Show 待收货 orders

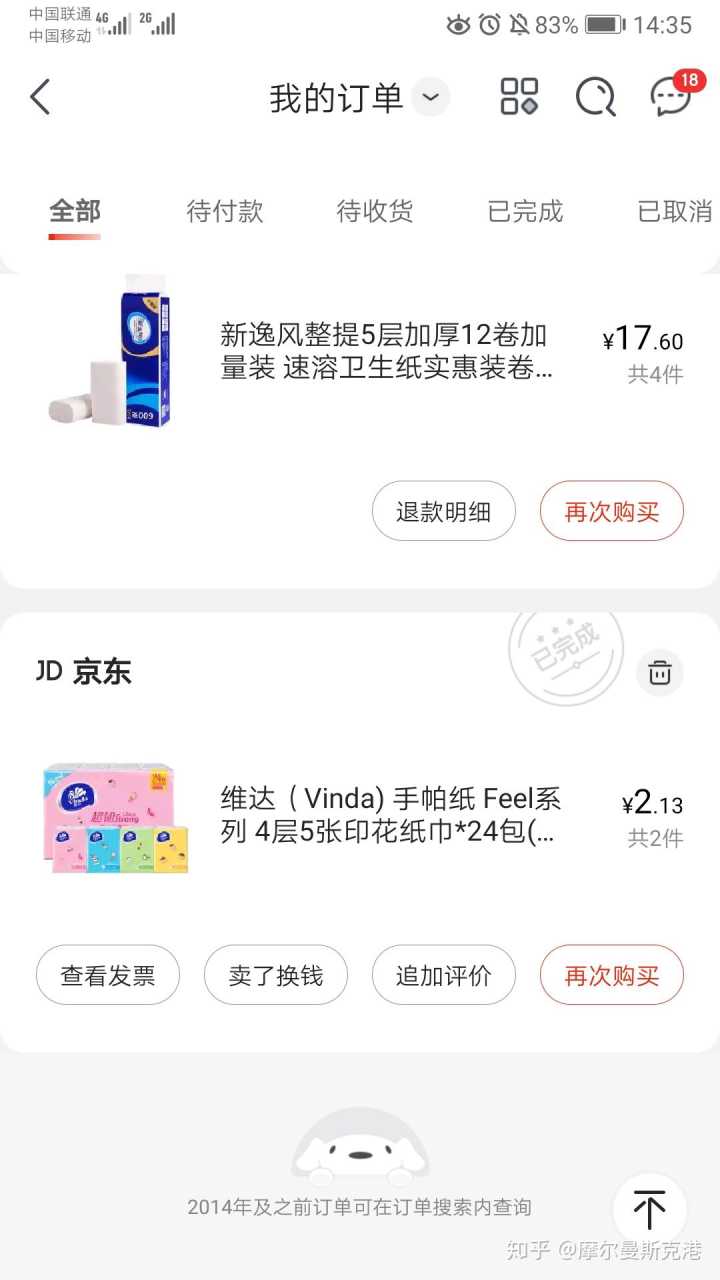coord(375,212)
